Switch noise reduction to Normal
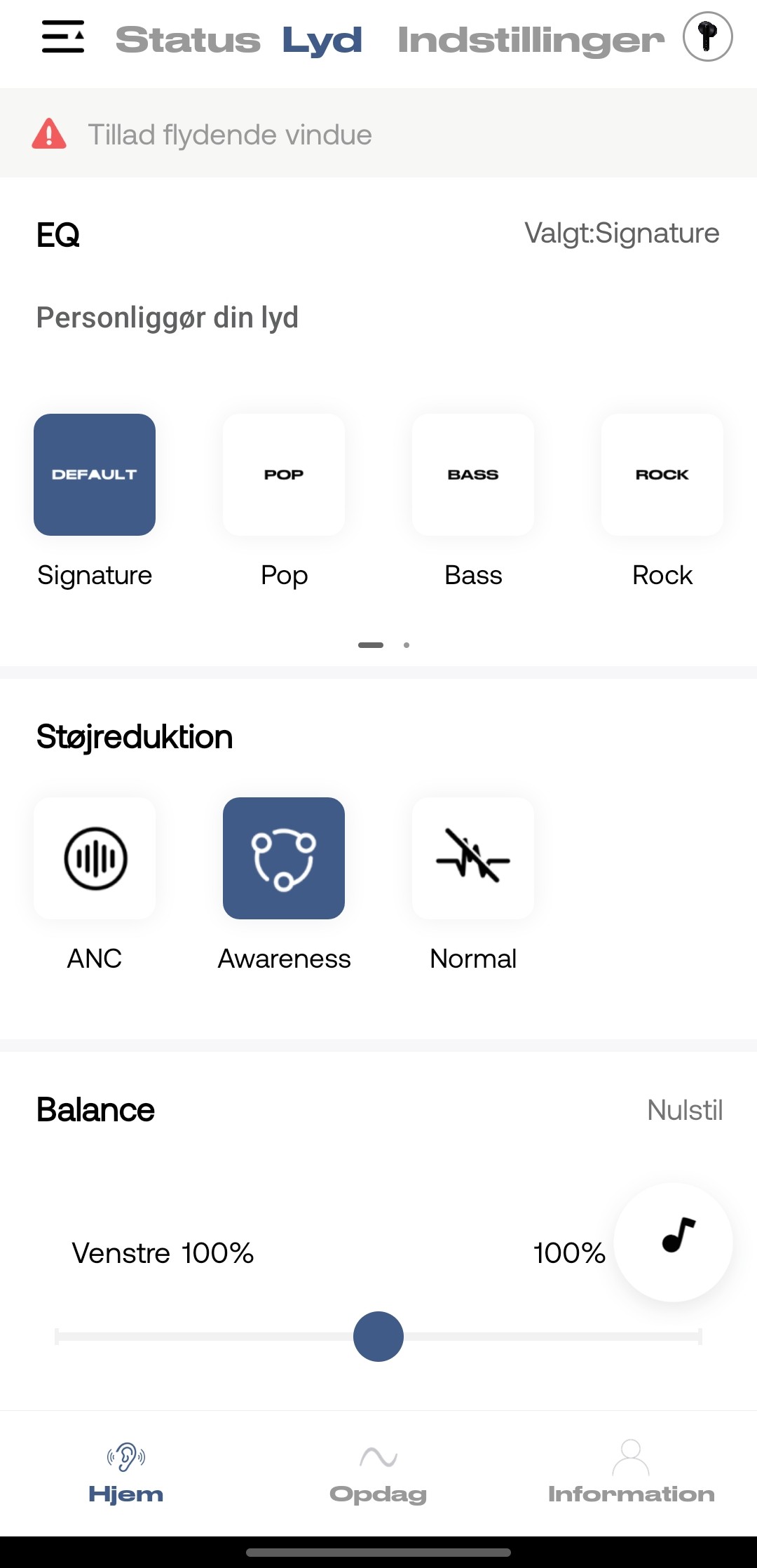Viewport: 757px width, 1568px height. [473, 858]
